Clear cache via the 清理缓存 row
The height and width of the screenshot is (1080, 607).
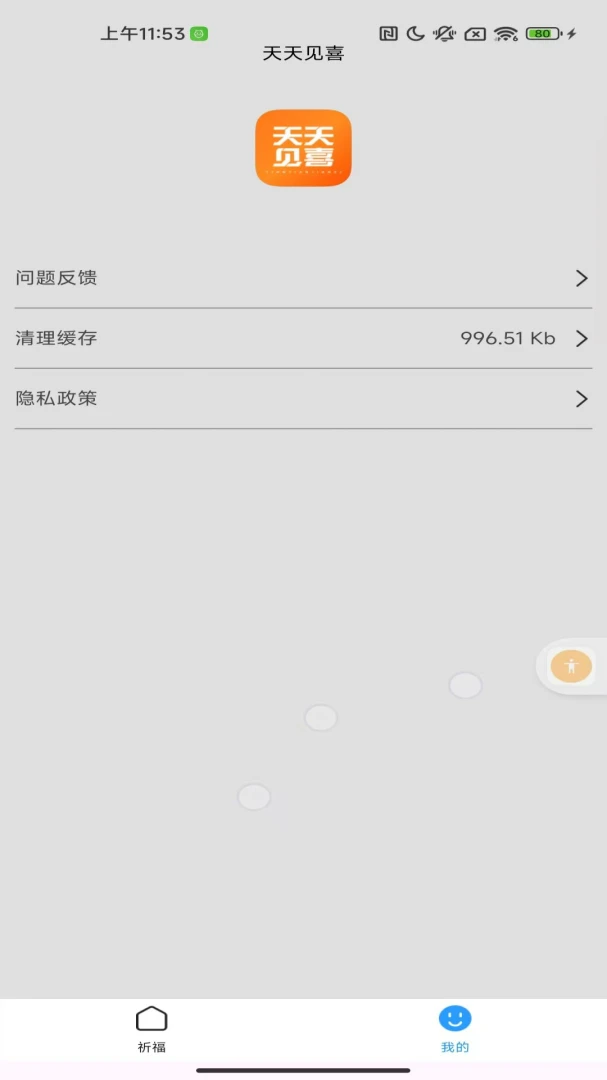(303, 338)
